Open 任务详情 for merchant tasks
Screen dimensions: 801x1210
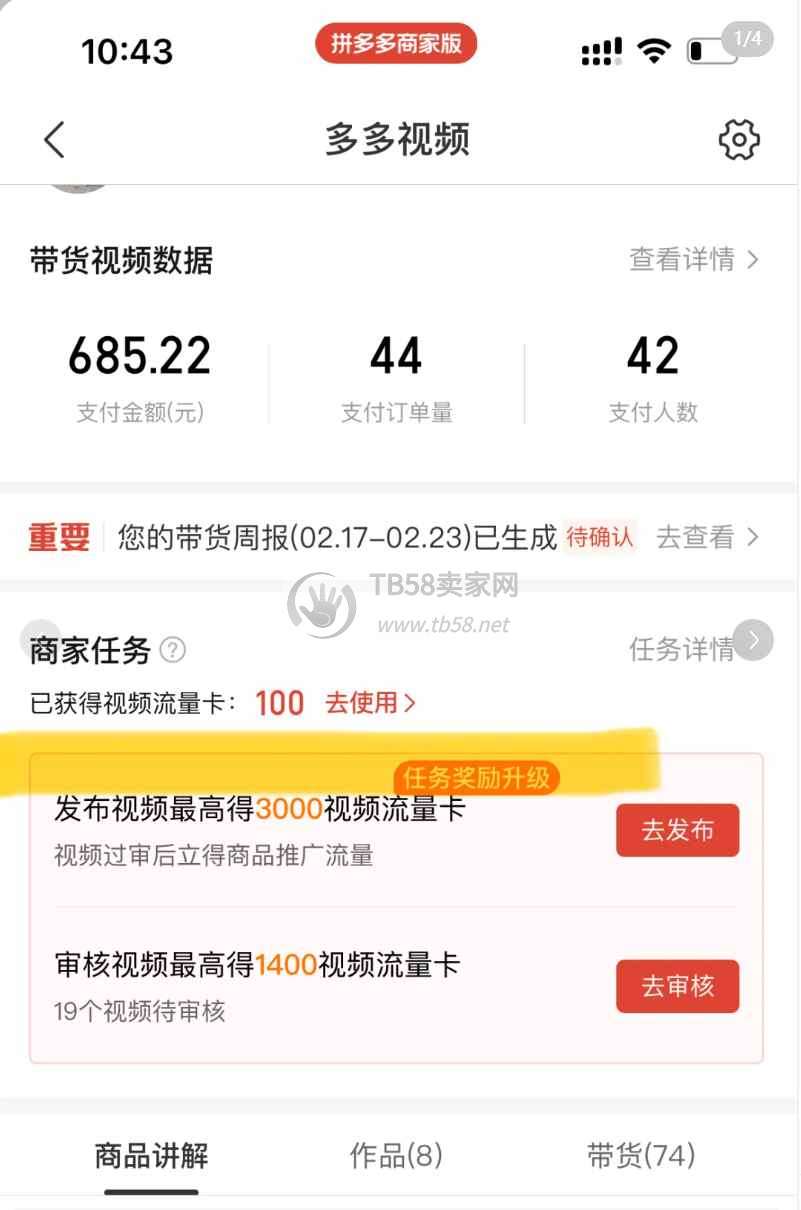tap(682, 650)
